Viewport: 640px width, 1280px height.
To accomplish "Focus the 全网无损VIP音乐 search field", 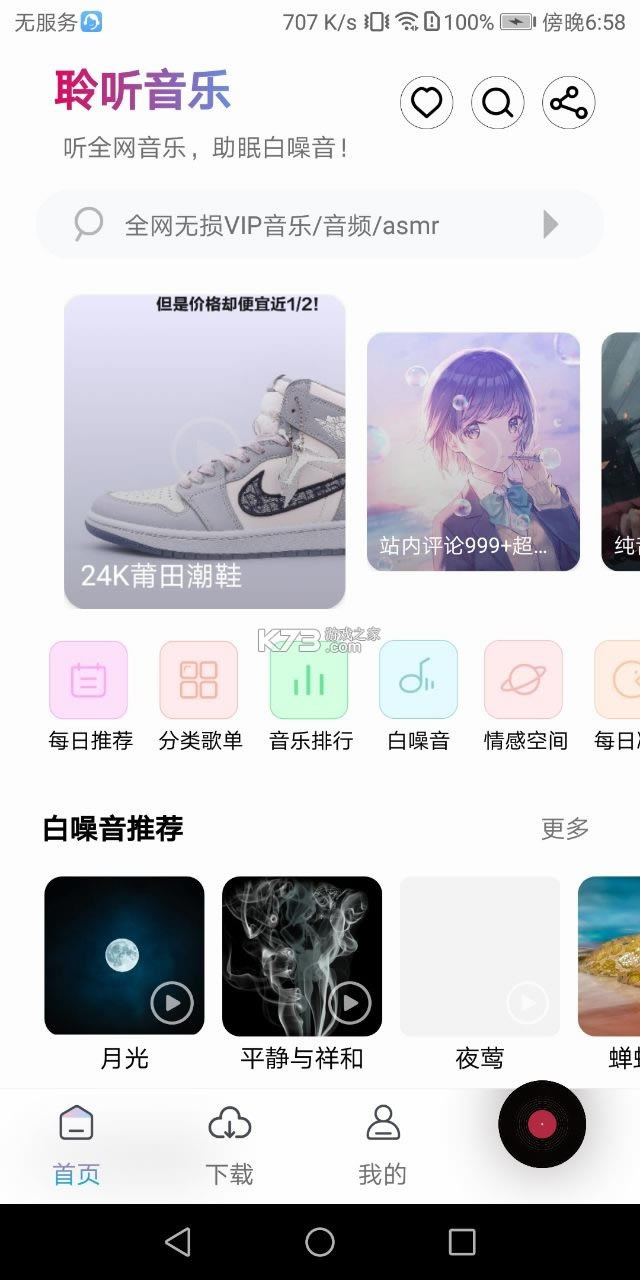I will [300, 225].
